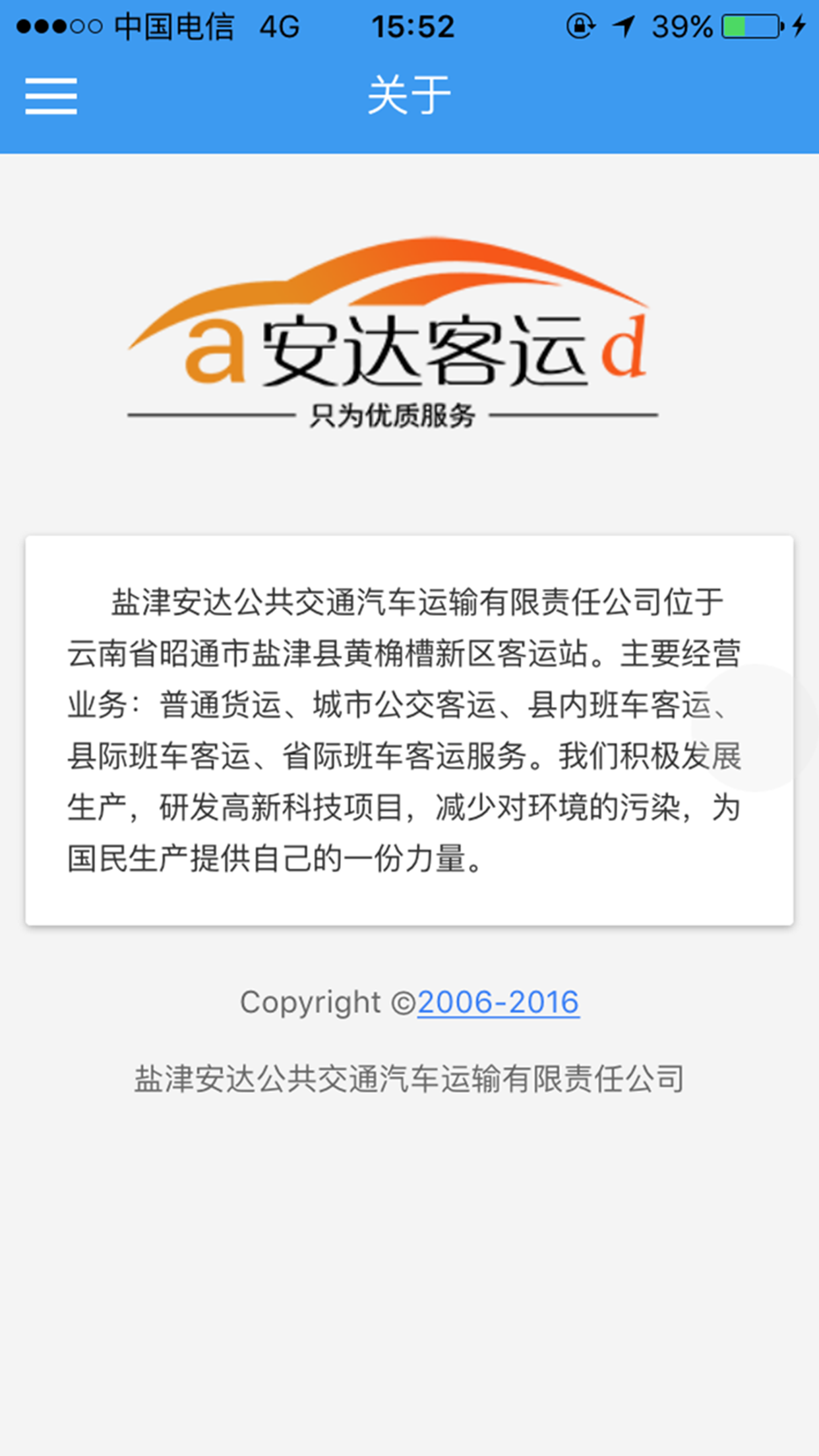Image resolution: width=819 pixels, height=1456 pixels.
Task: Open the hamburger drawer menu
Action: tap(51, 96)
